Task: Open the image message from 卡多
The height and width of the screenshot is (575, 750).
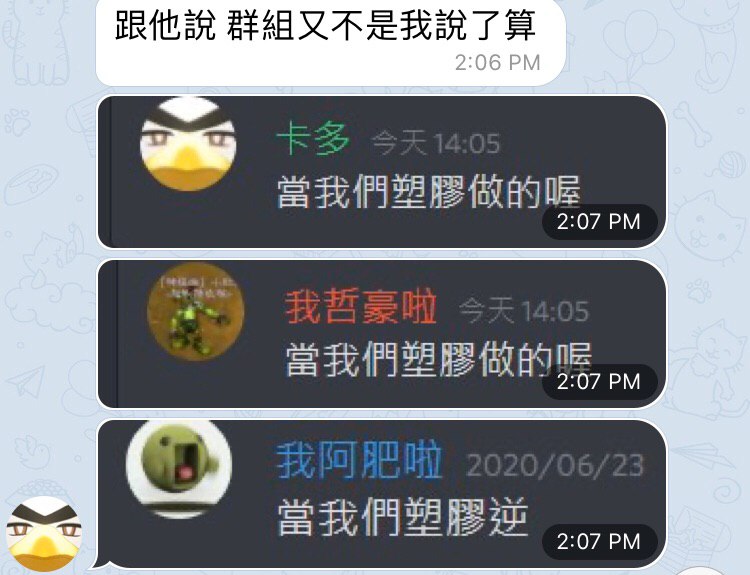Action: tap(381, 172)
